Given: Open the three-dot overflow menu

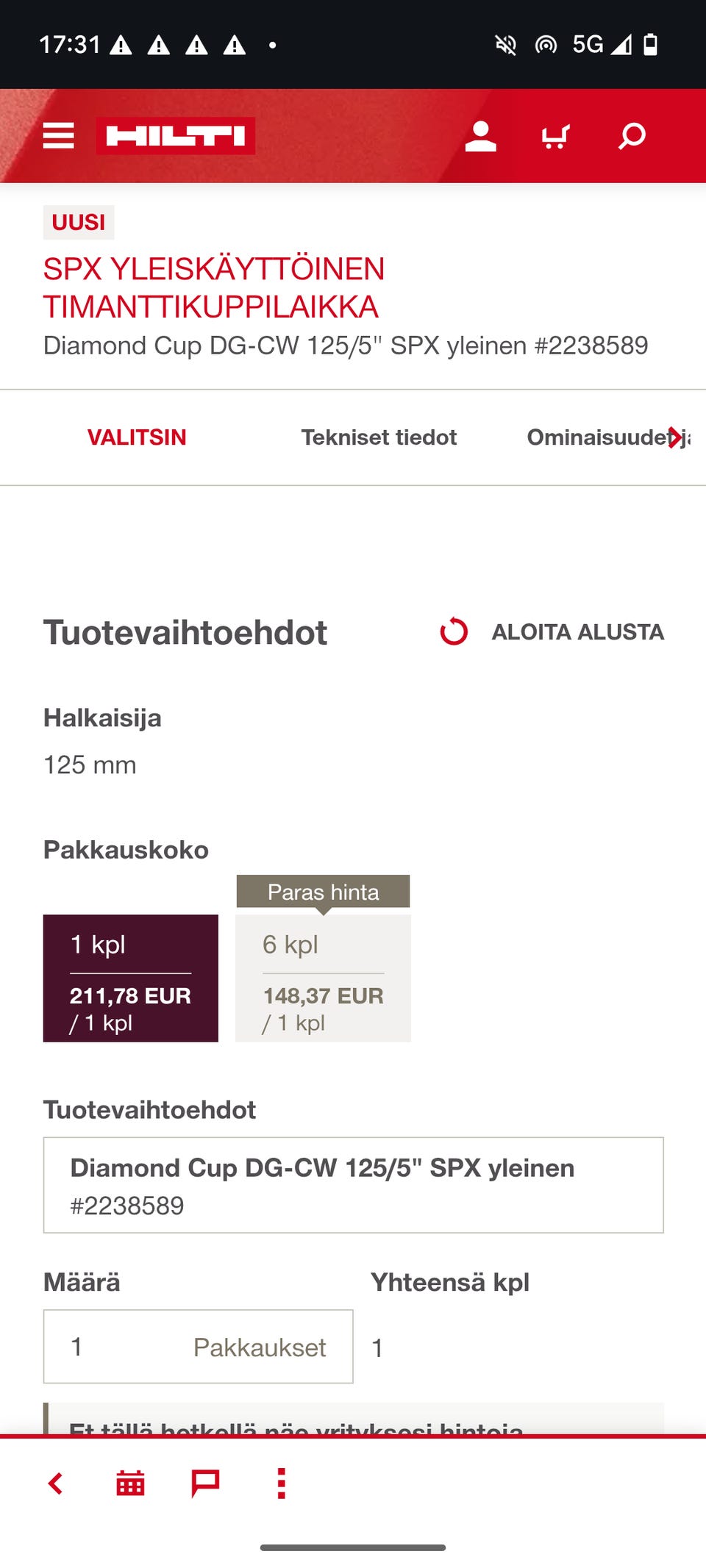Looking at the screenshot, I should [x=281, y=1483].
